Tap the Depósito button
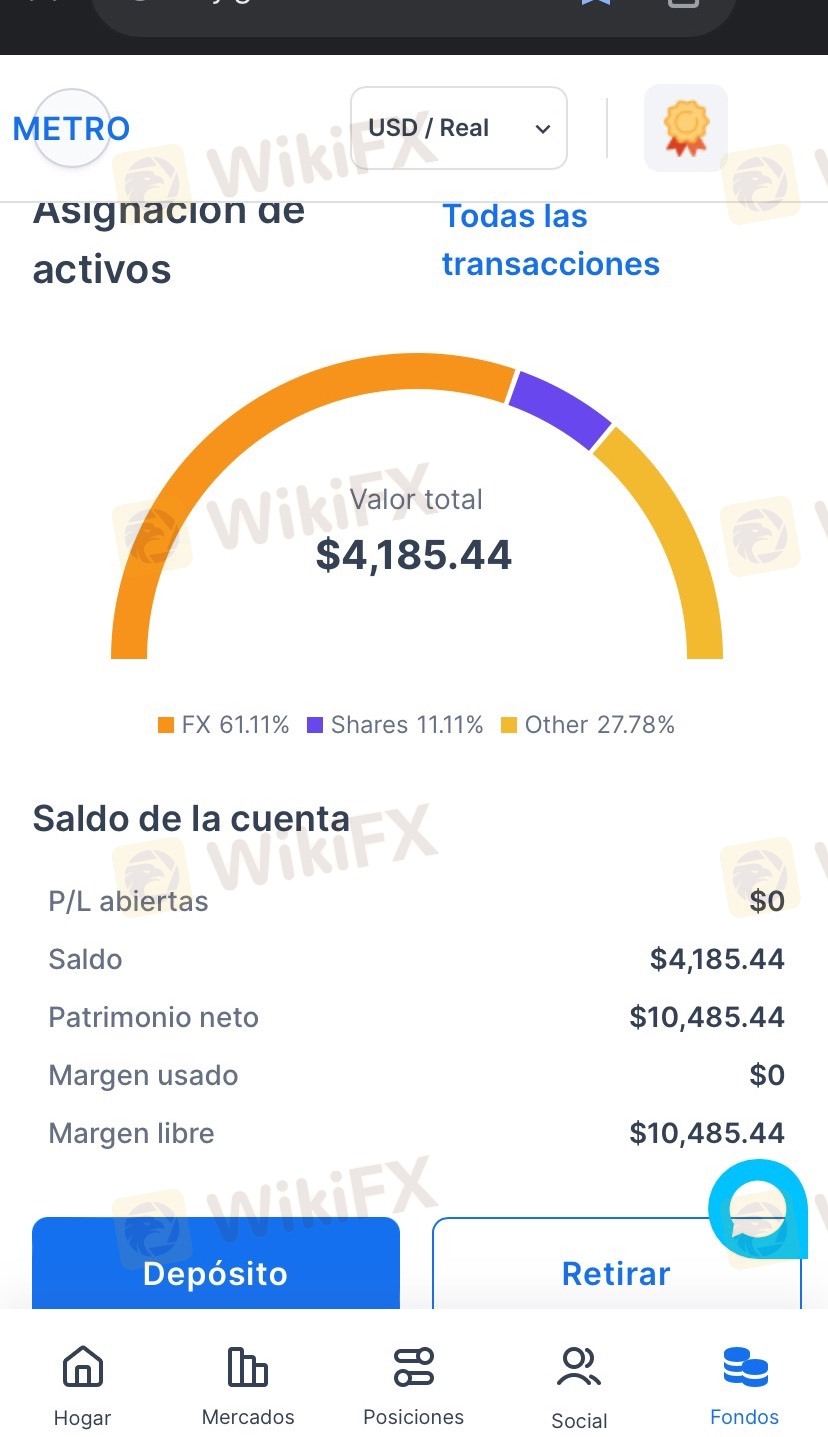The width and height of the screenshot is (828, 1437). (216, 1264)
